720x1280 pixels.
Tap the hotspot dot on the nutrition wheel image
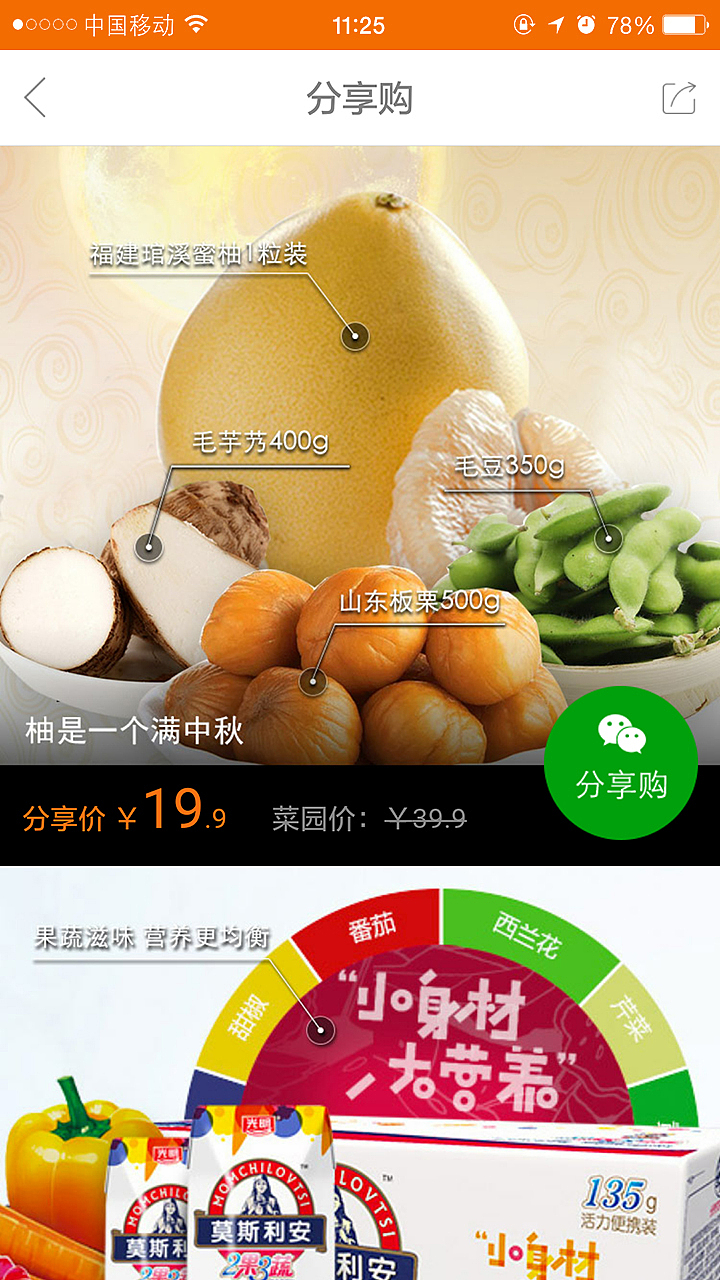318,1027
